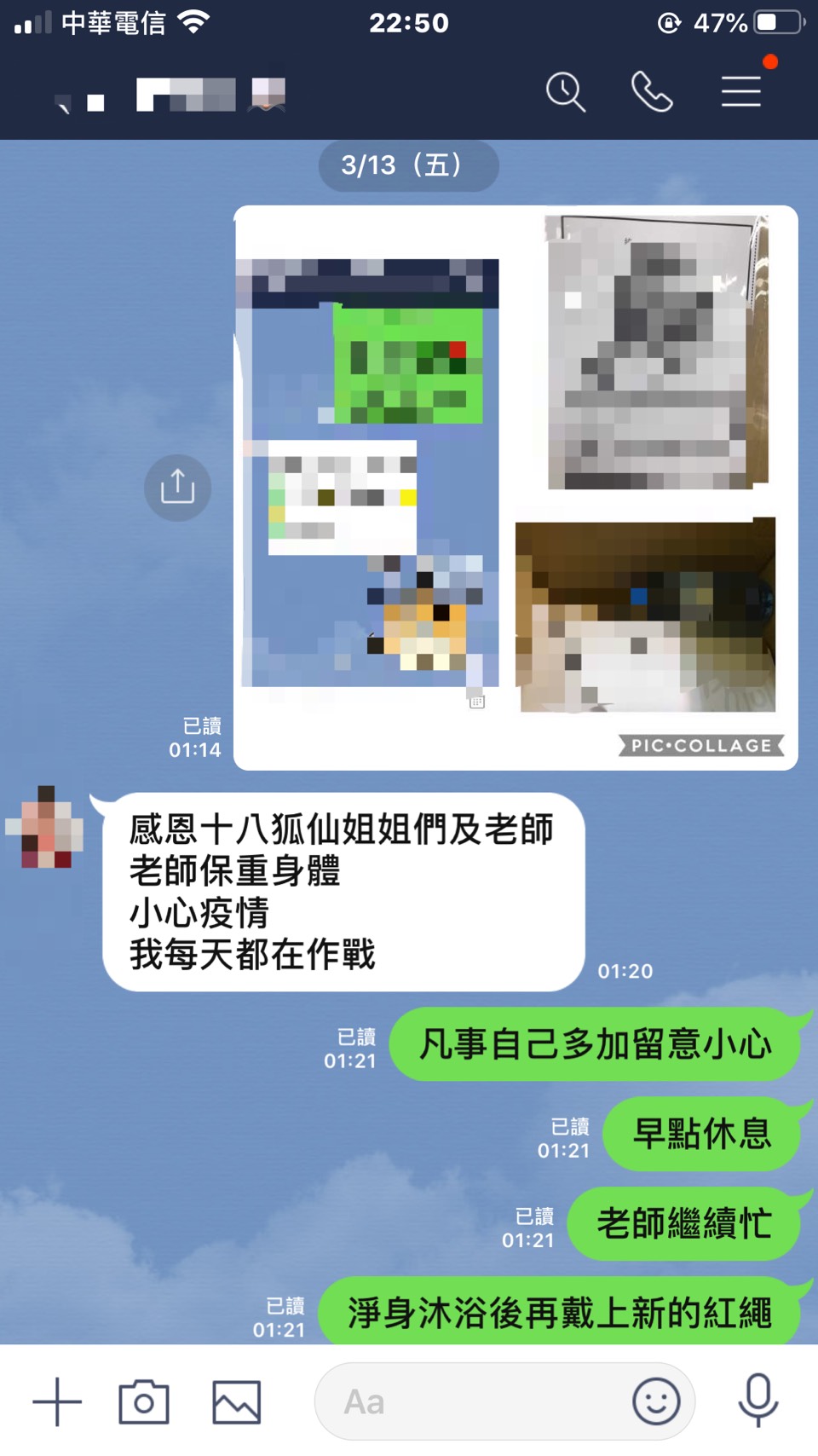The image size is (818, 1456).
Task: Open the sender's profile picture
Action: (44, 828)
